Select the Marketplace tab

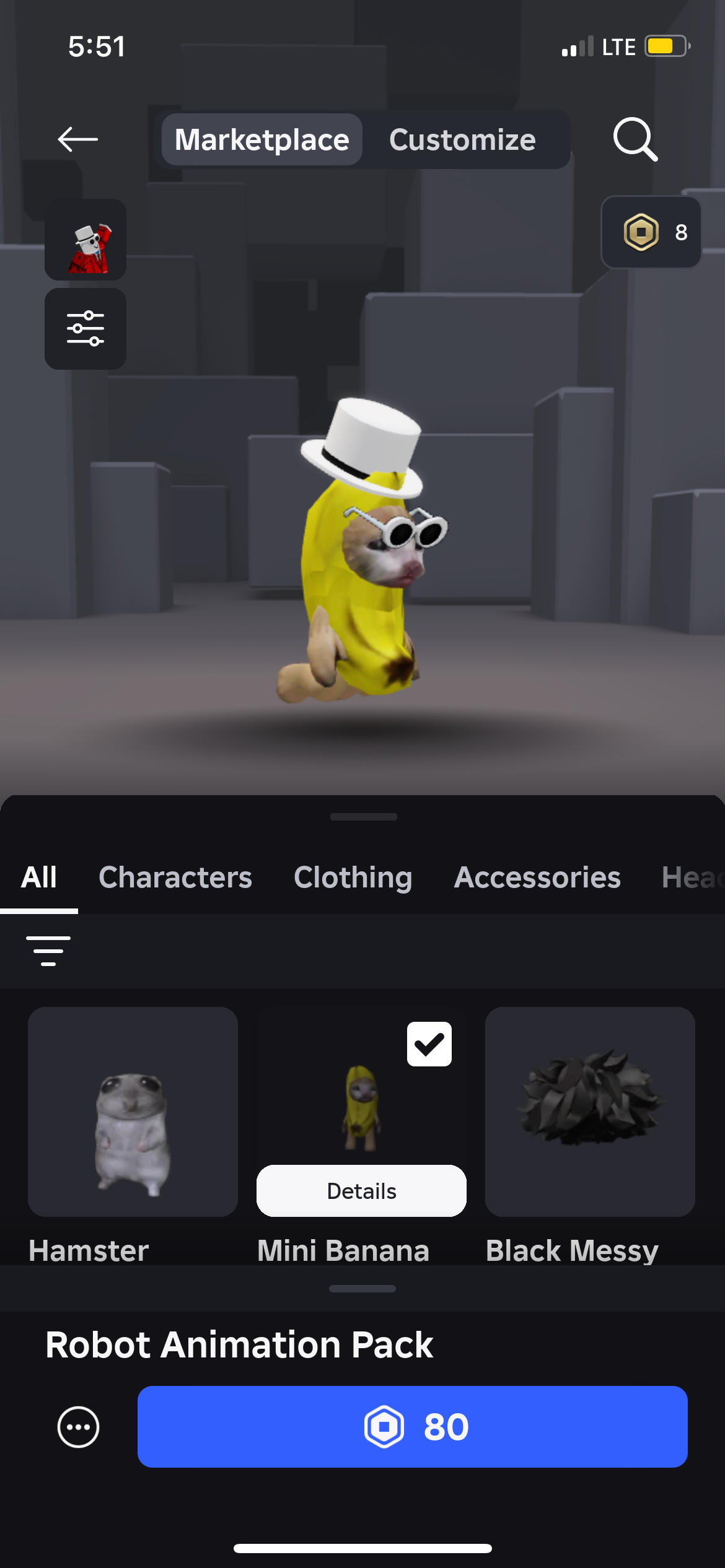pyautogui.click(x=261, y=140)
